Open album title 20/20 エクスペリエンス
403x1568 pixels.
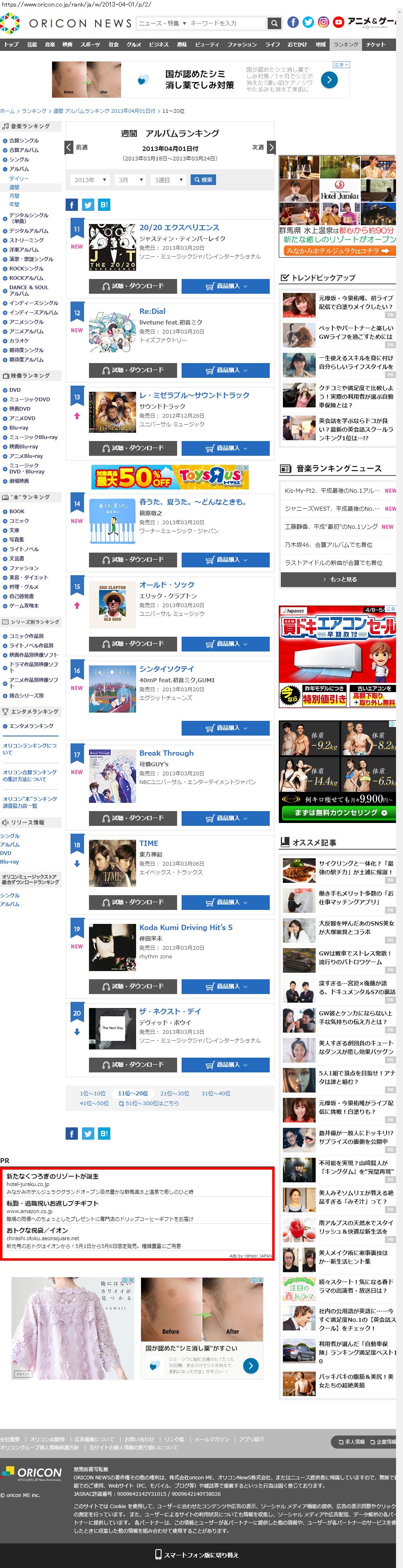point(179,228)
